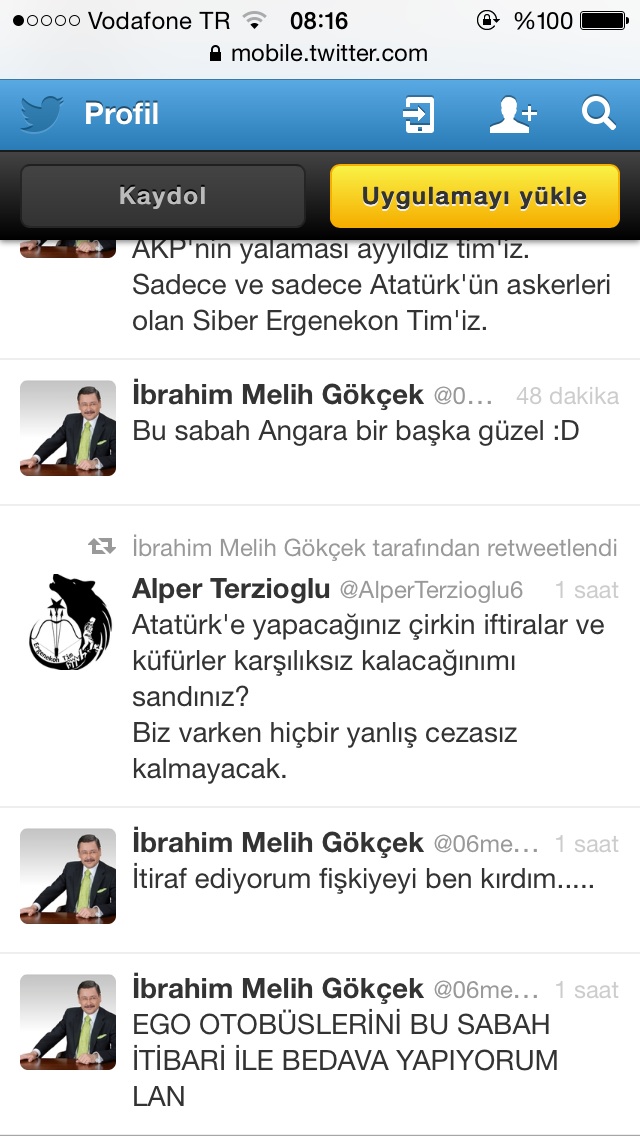
Task: Open the sign-in icon in the header
Action: click(418, 114)
